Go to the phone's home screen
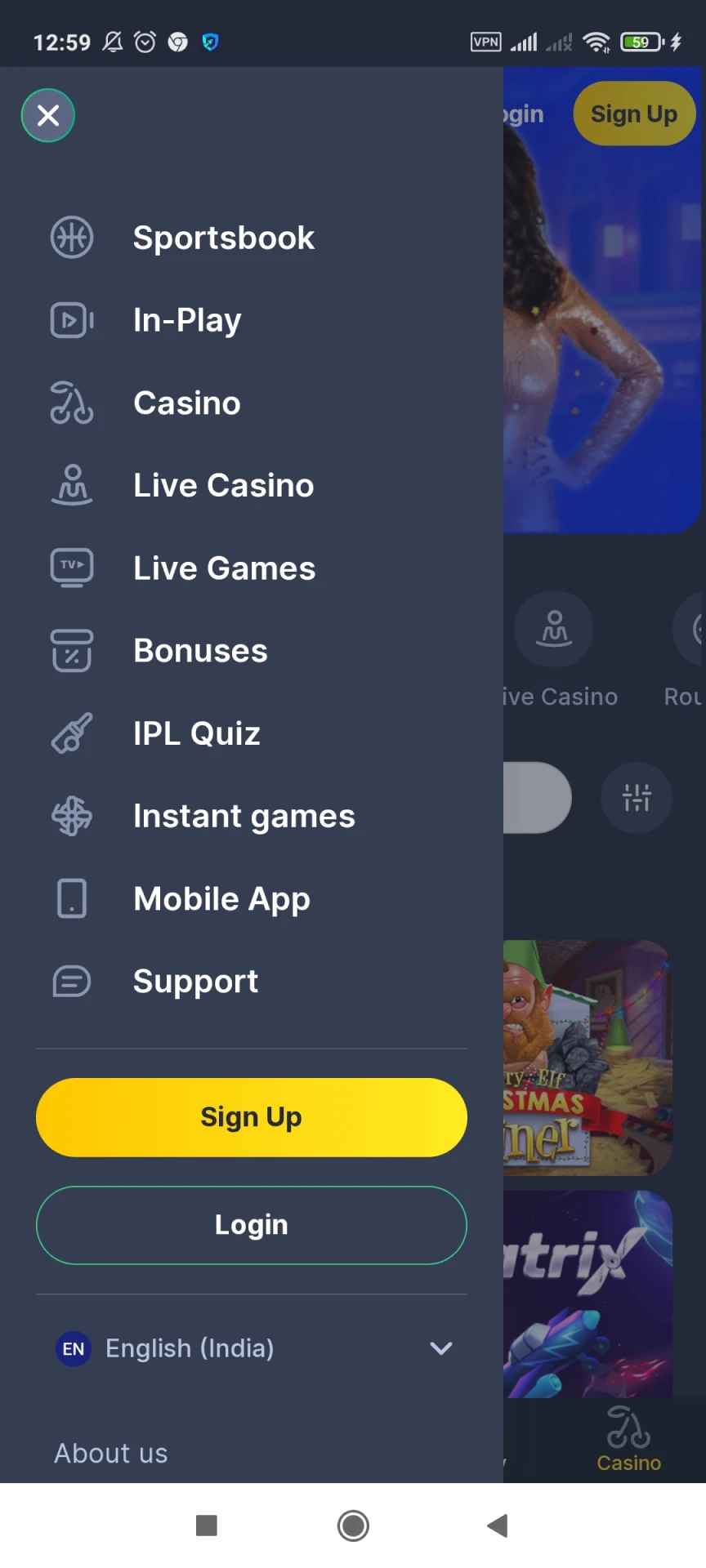Viewport: 706px width, 1568px height. coord(353,1525)
